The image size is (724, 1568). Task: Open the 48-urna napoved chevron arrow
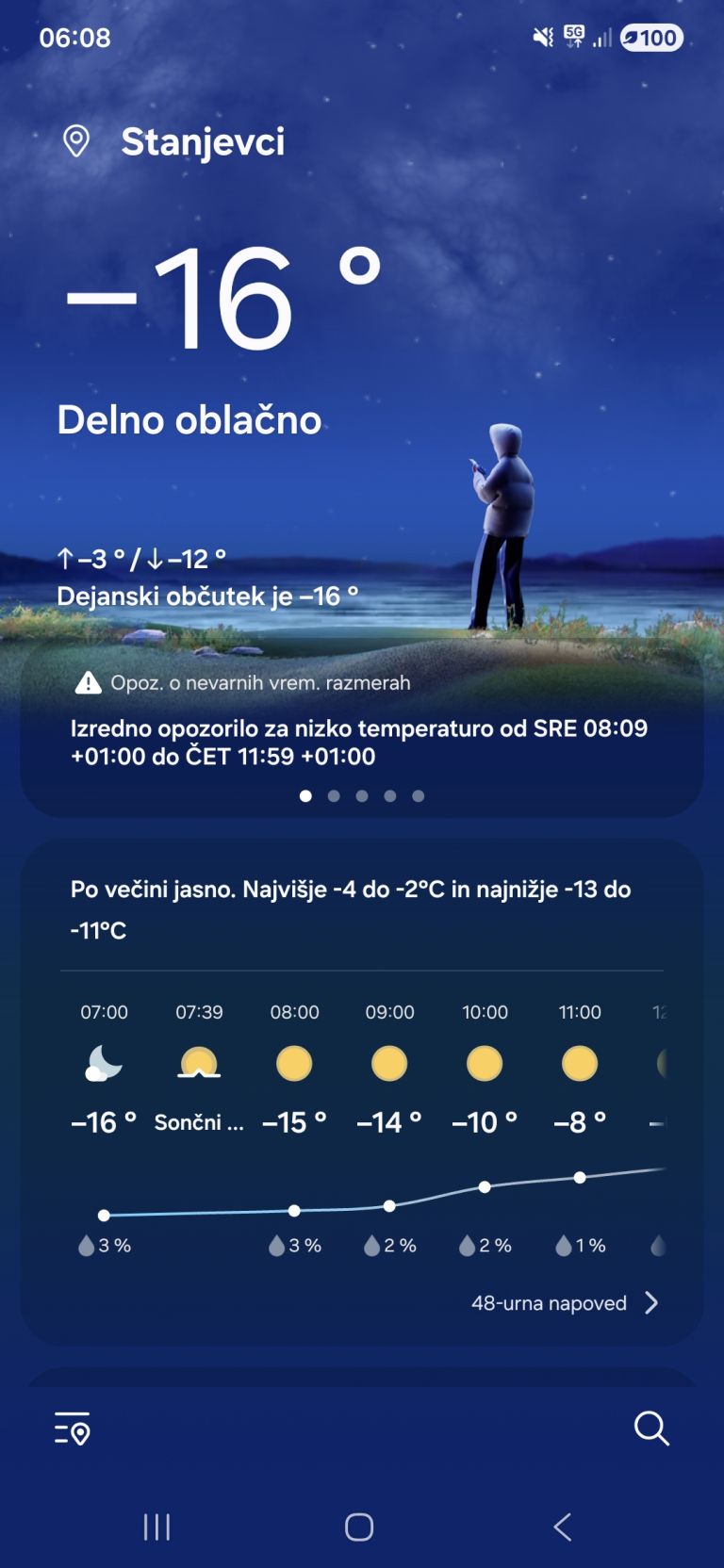click(x=652, y=1303)
